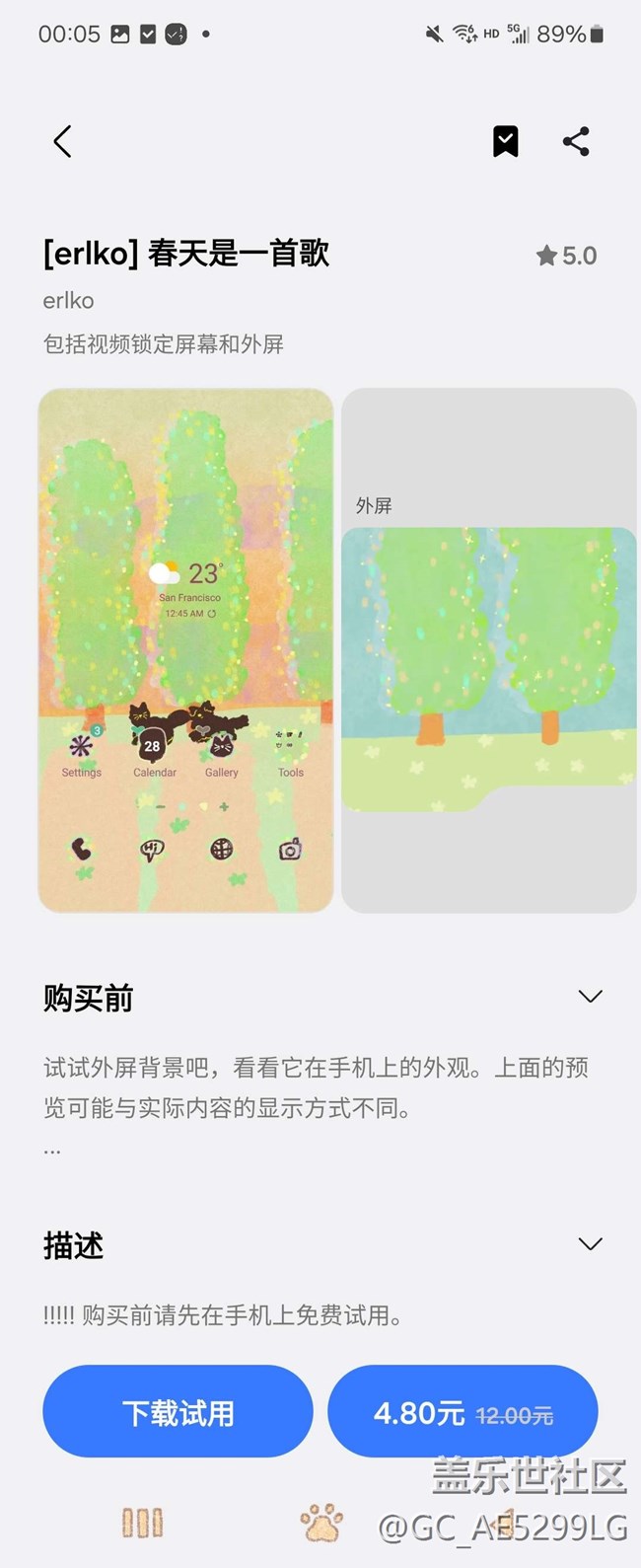Open the home screen preview image

(185, 650)
